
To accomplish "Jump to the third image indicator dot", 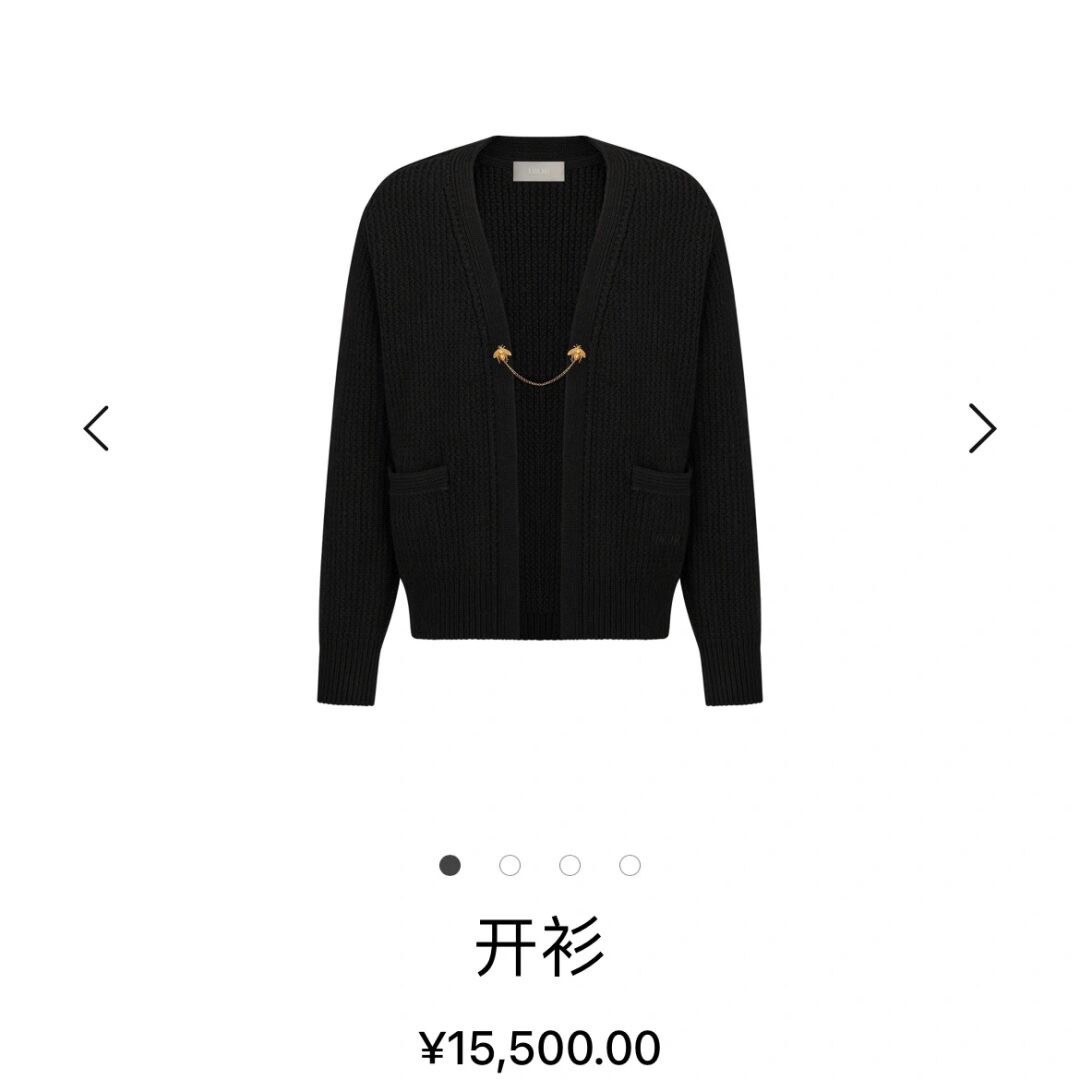I will coord(570,865).
